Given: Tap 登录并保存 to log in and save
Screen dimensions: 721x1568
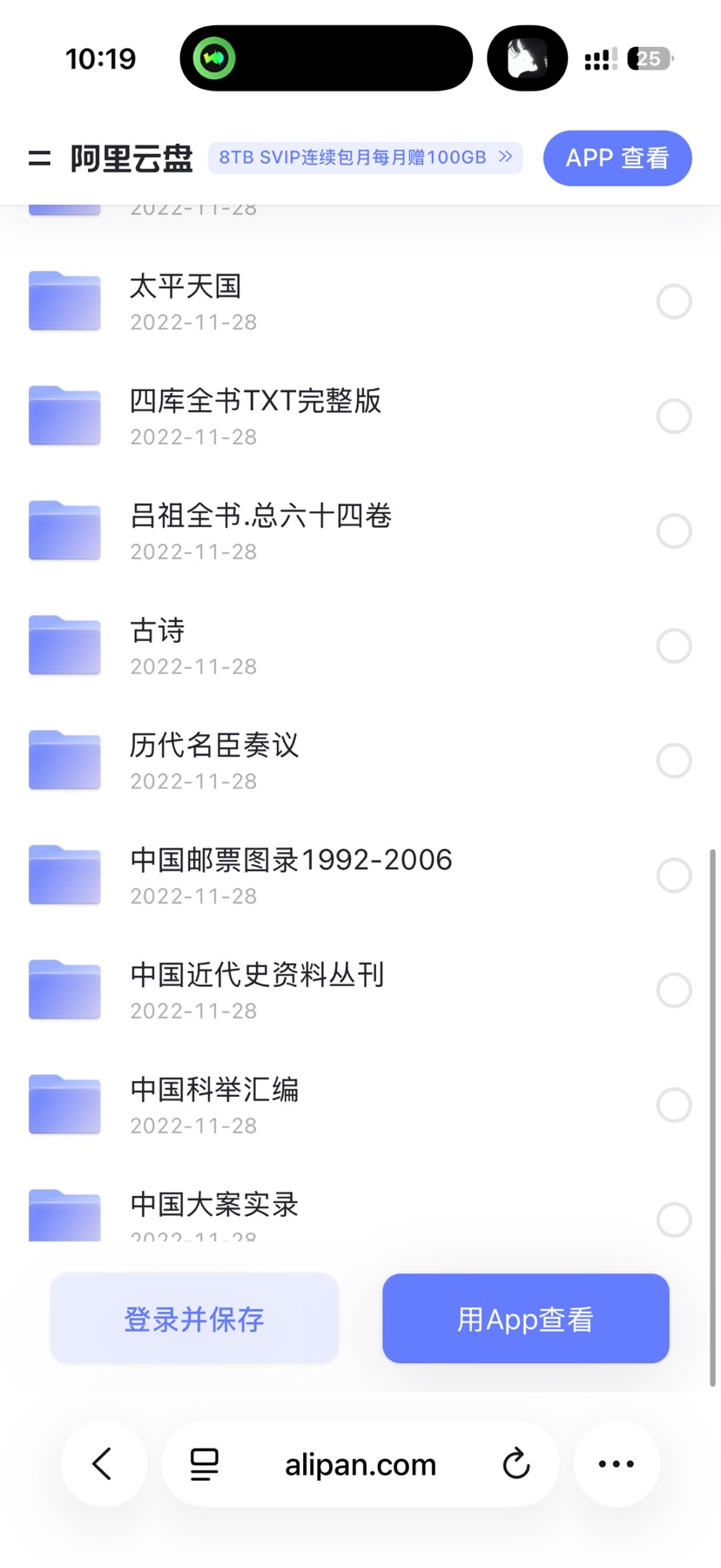Looking at the screenshot, I should pyautogui.click(x=194, y=1319).
